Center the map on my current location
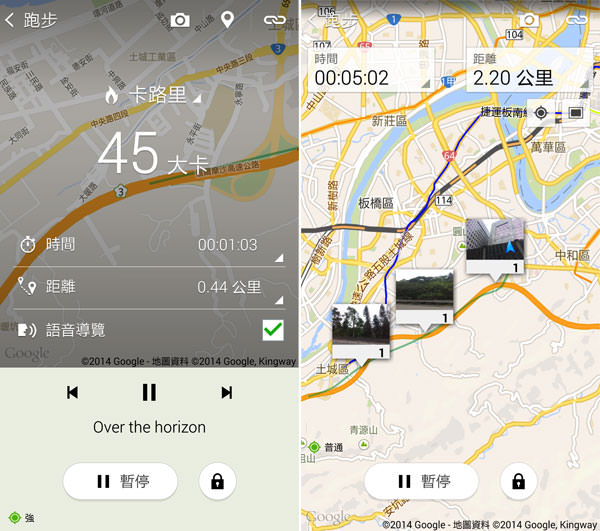Image resolution: width=600 pixels, height=531 pixels. [541, 112]
